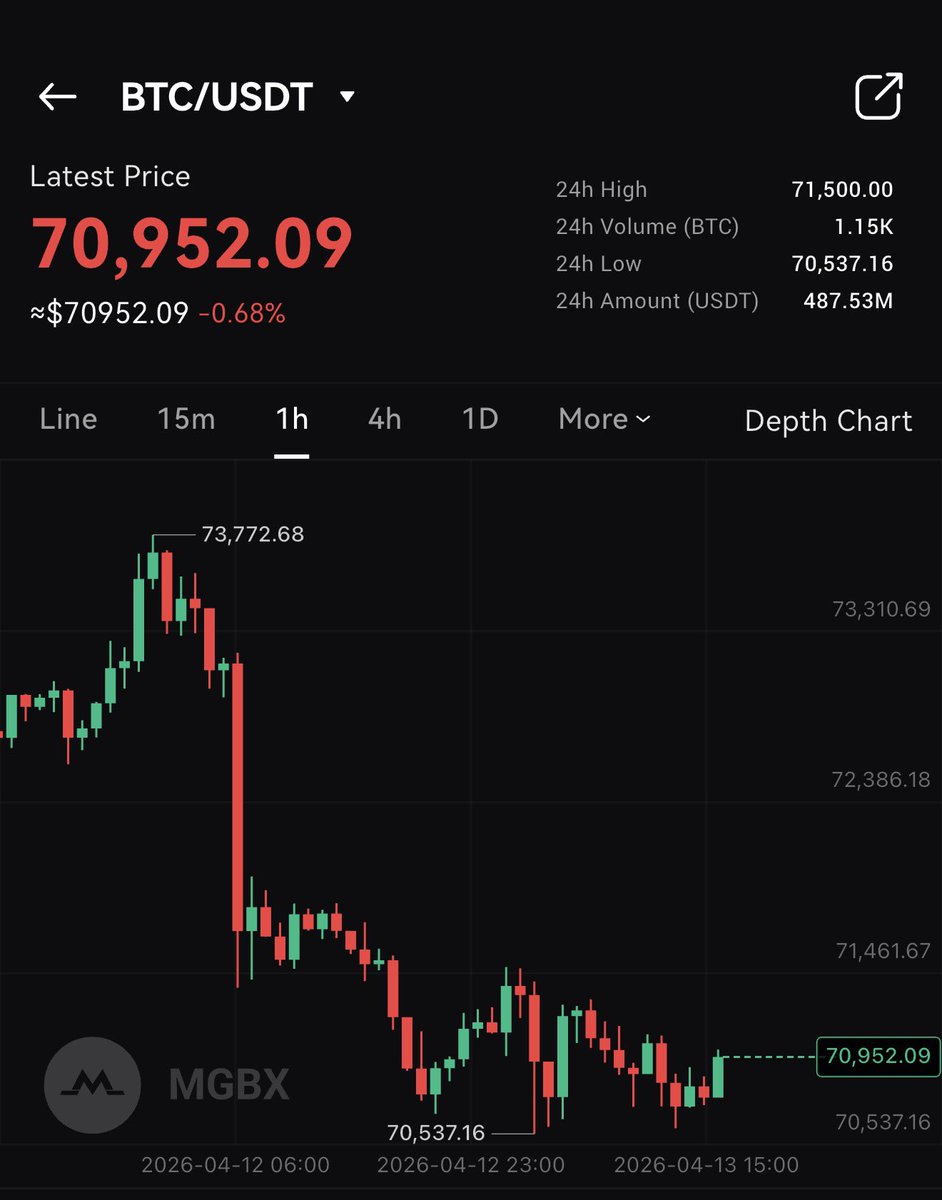Viewport: 942px width, 1200px height.
Task: Expand the More intervals dropdown
Action: click(x=604, y=419)
